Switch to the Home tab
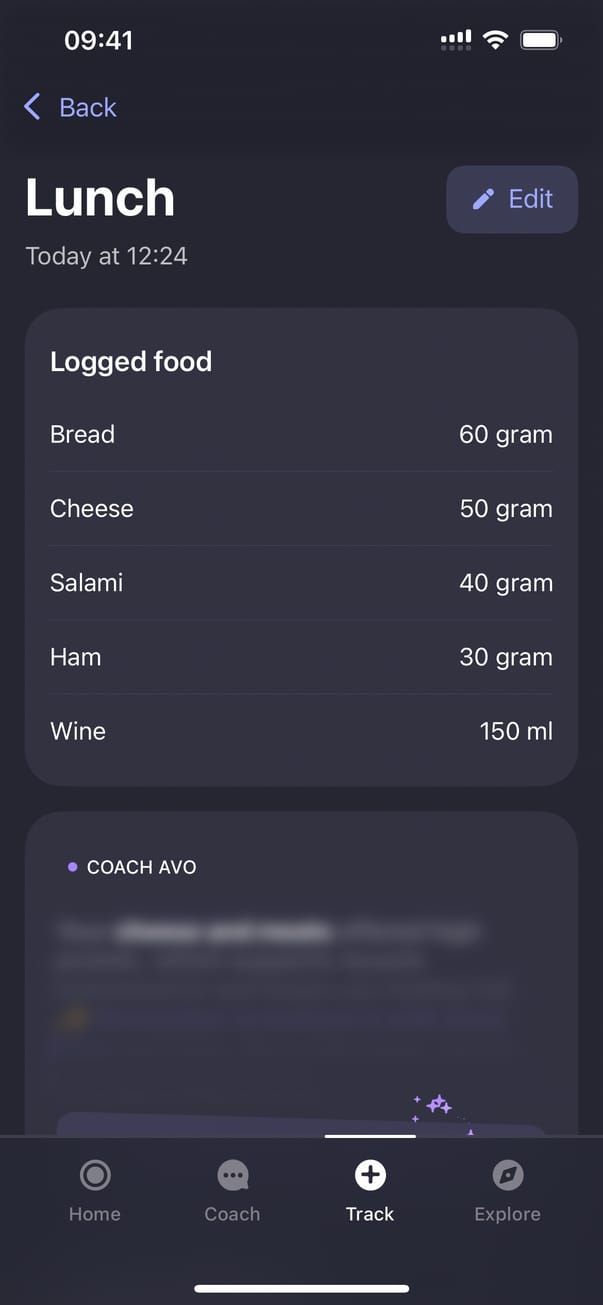Screen dimensions: 603x1305 [95, 1191]
